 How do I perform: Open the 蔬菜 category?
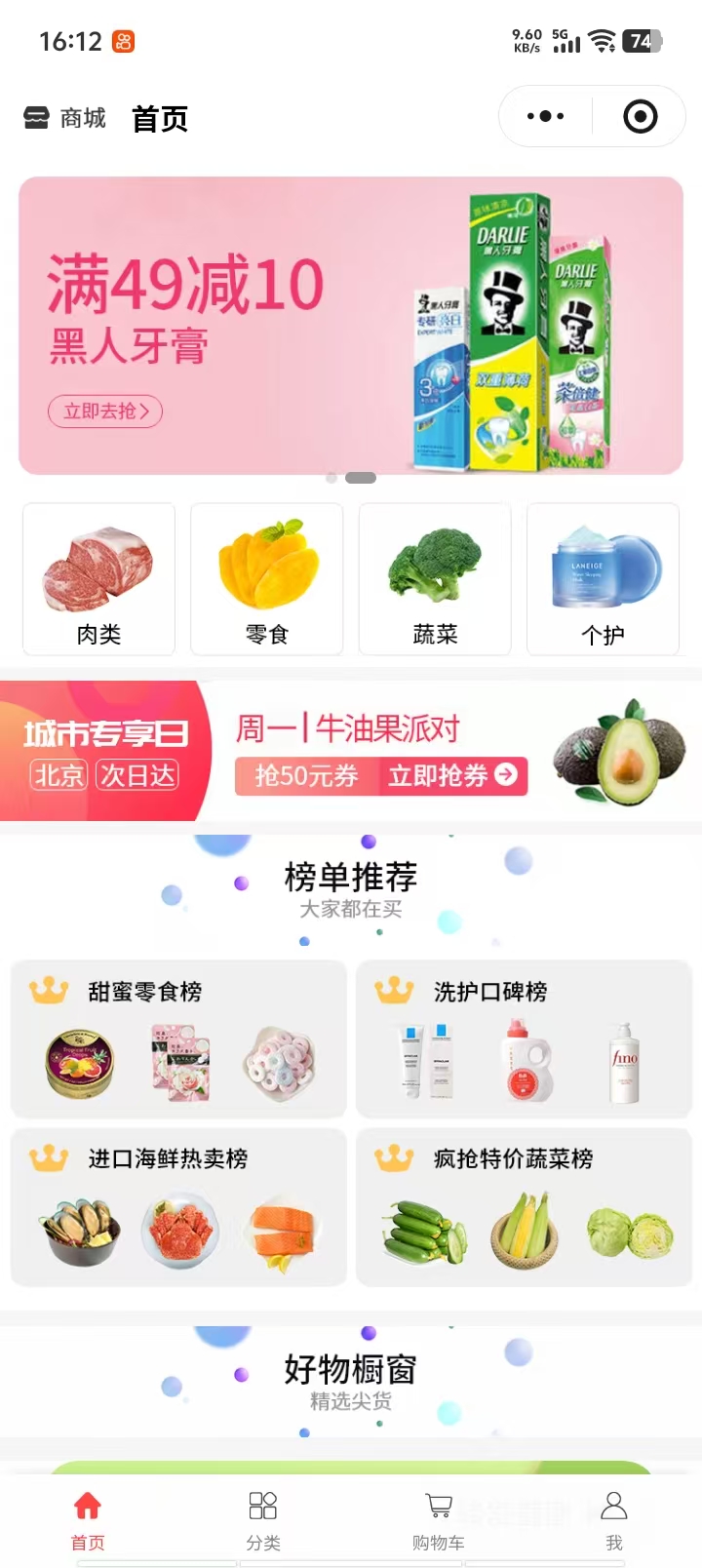tap(435, 579)
